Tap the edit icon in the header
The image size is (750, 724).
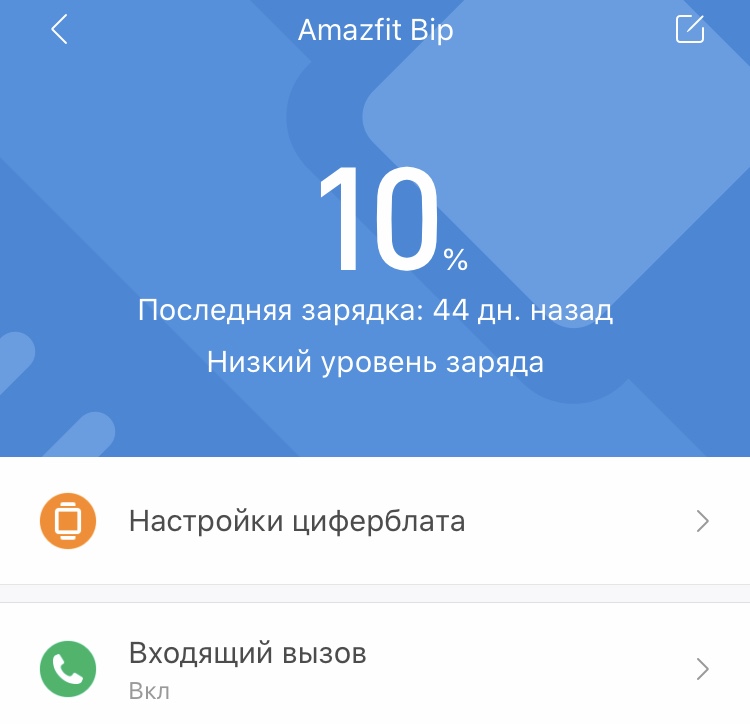(x=690, y=30)
